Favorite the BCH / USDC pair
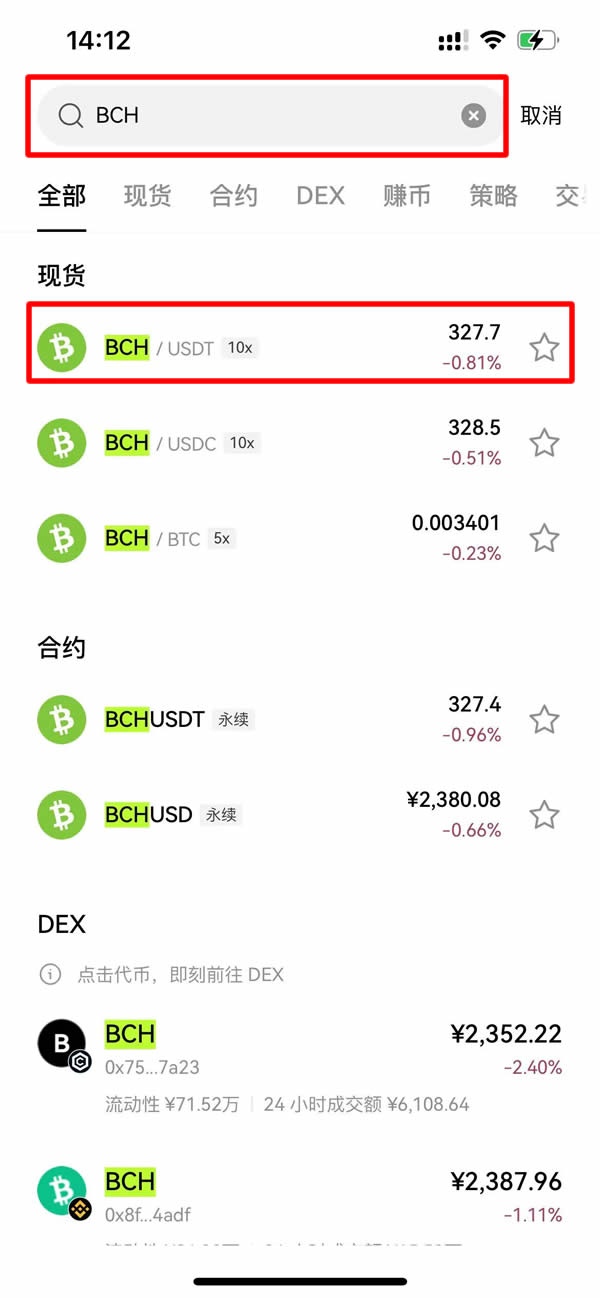600x1298 pixels. pyautogui.click(x=544, y=443)
